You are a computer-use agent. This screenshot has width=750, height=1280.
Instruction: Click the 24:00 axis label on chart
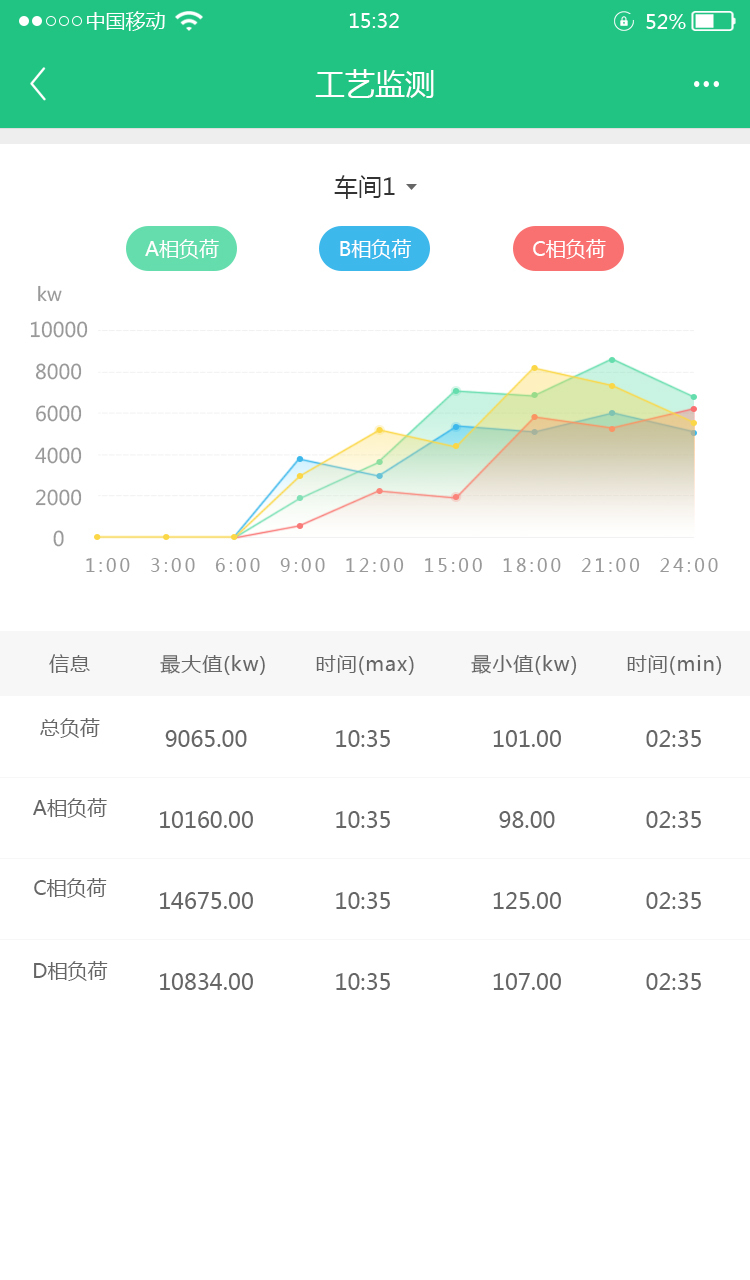690,565
